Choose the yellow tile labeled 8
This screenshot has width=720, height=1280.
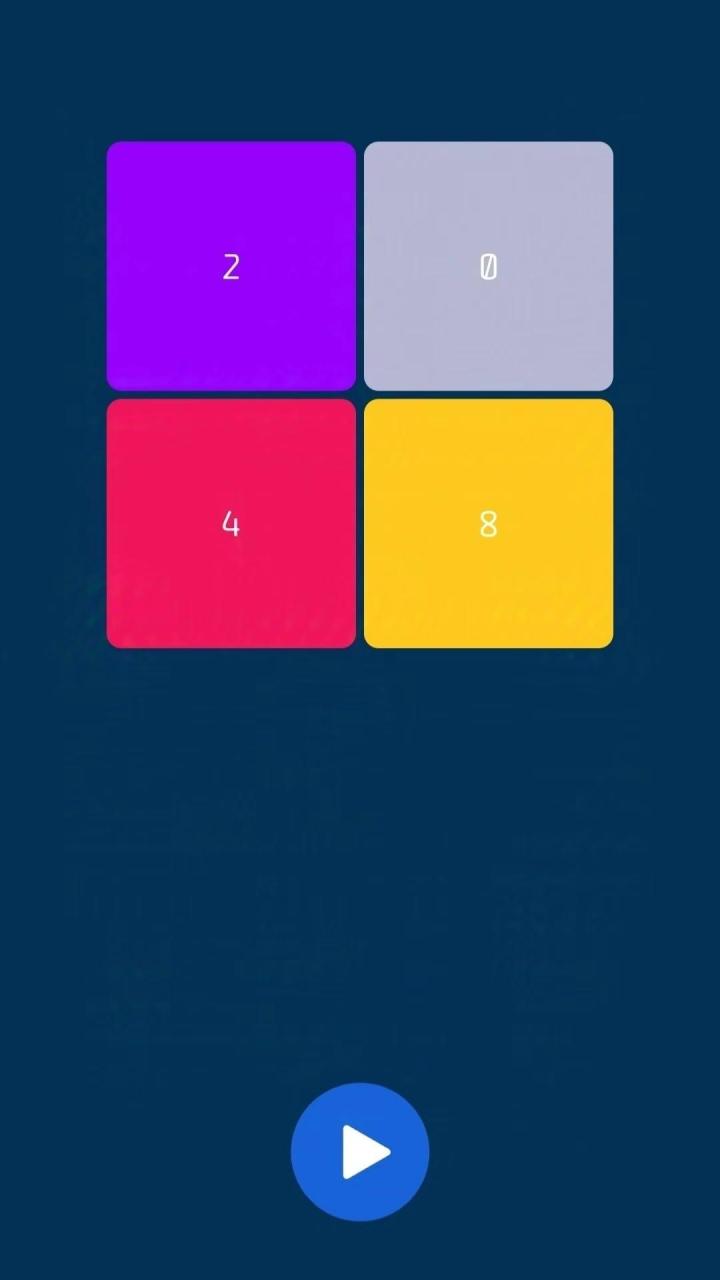point(488,523)
